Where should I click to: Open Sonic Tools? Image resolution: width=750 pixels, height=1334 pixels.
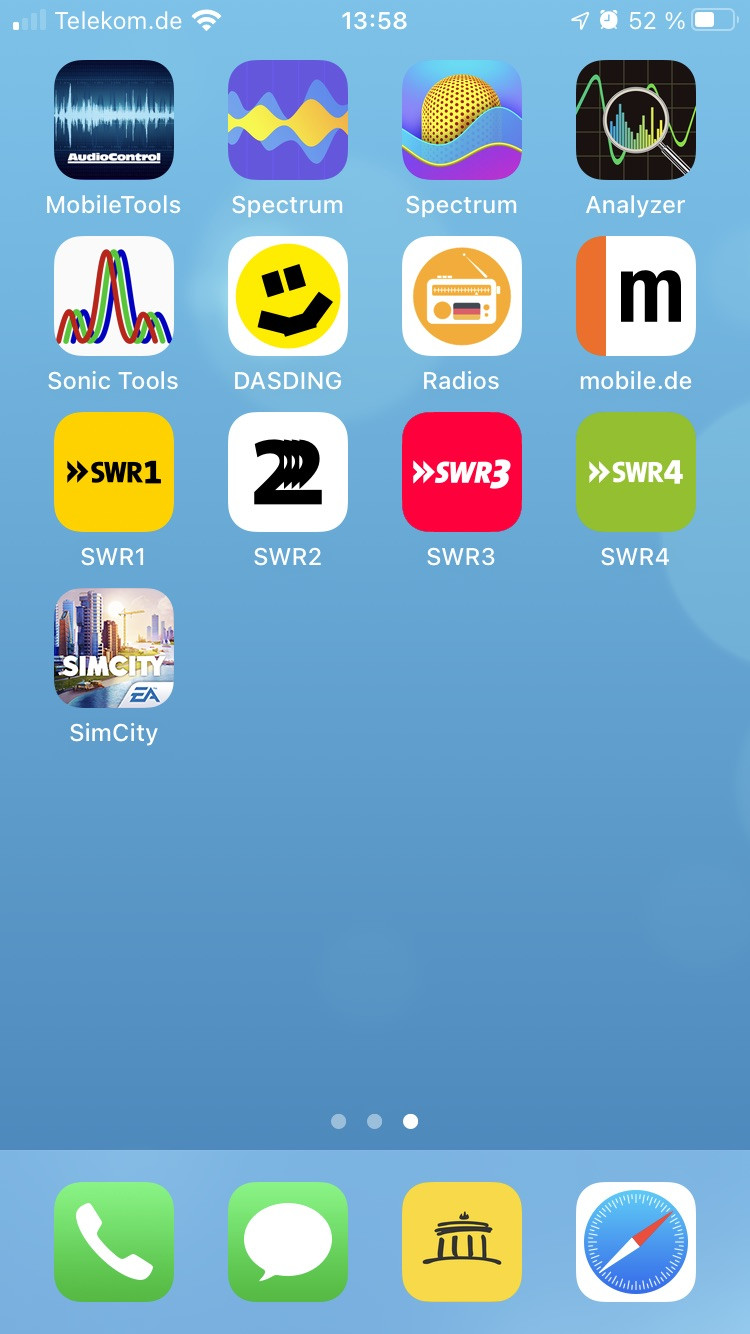pos(114,296)
